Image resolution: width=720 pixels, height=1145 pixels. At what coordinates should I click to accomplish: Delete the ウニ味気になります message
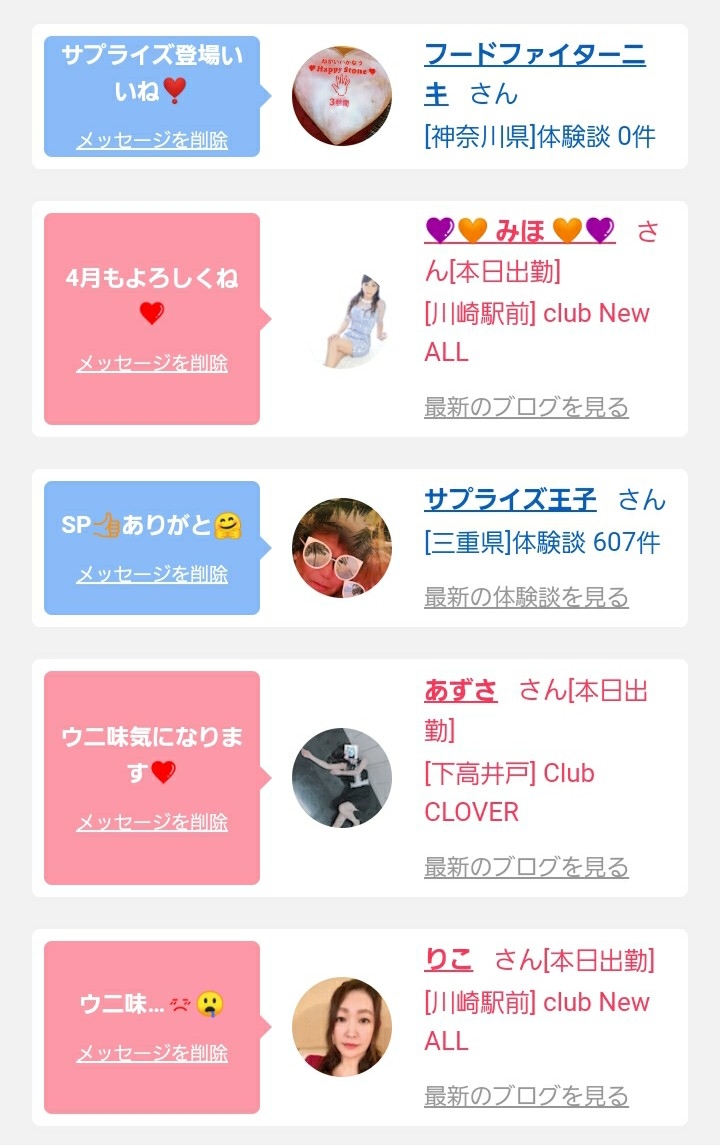(152, 822)
